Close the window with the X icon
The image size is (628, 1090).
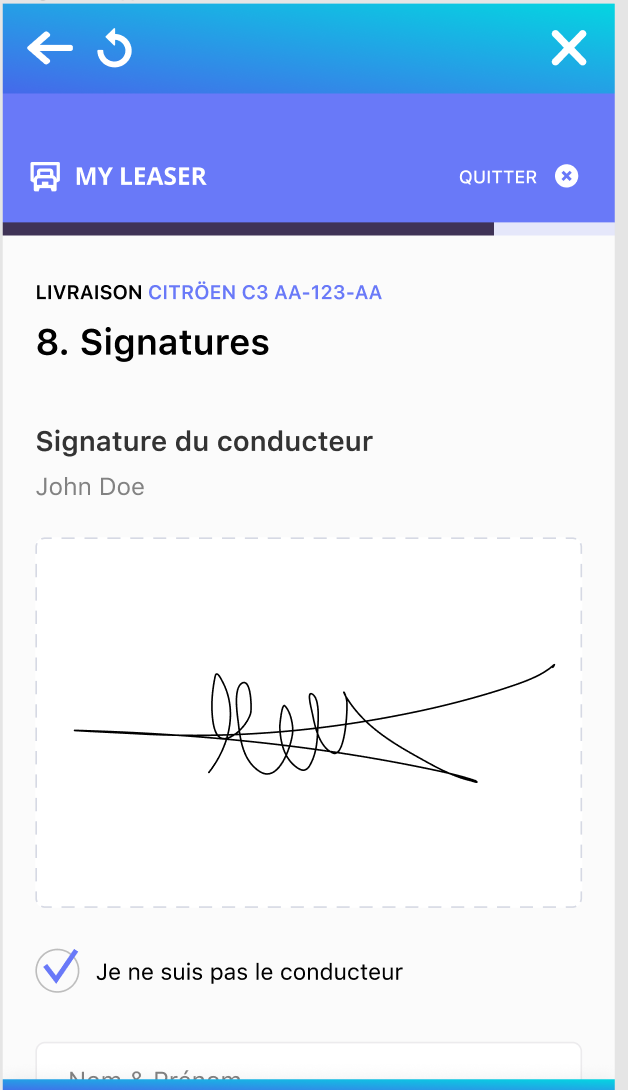pyautogui.click(x=569, y=49)
